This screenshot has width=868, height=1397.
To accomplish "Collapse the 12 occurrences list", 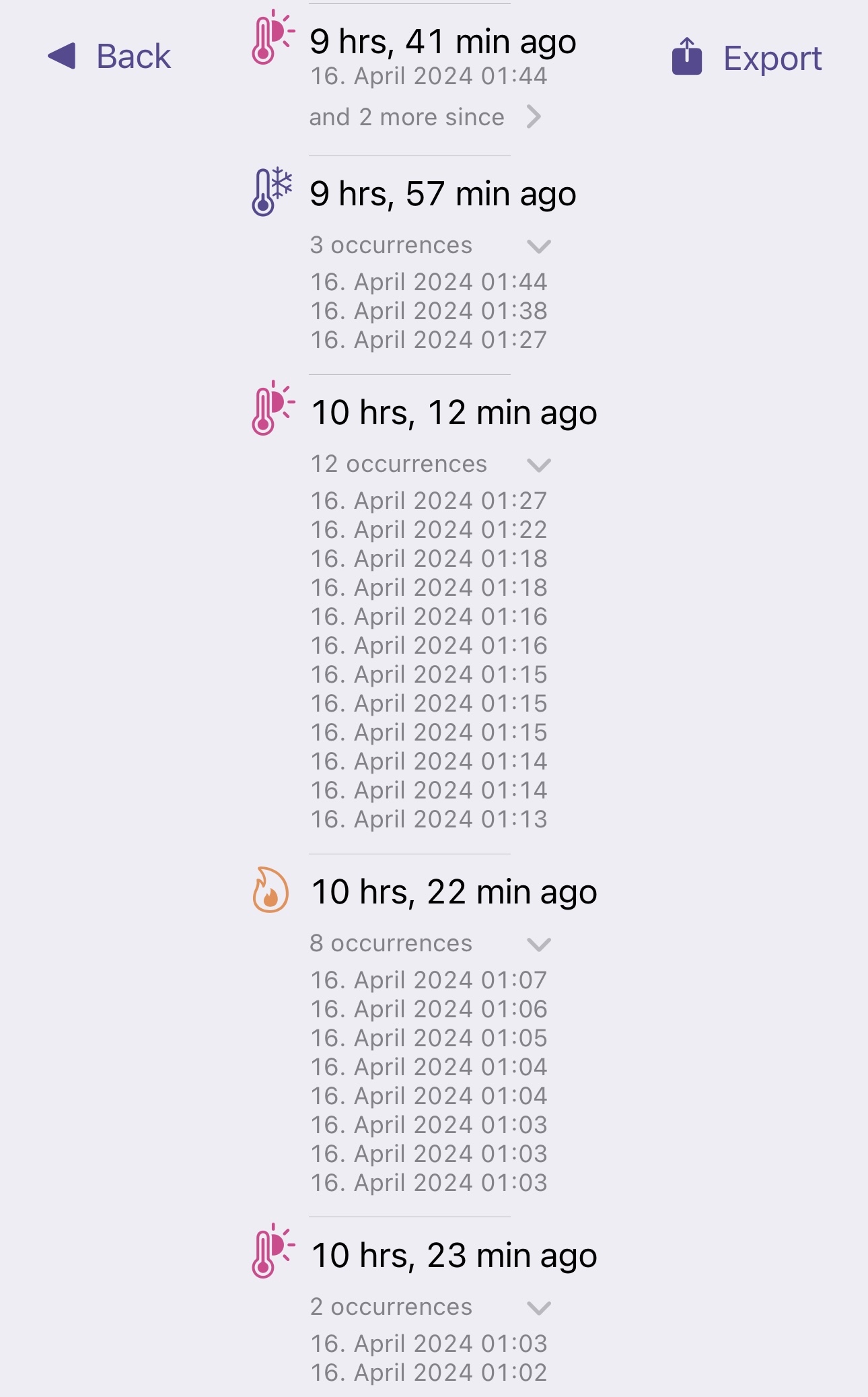I will 538,465.
